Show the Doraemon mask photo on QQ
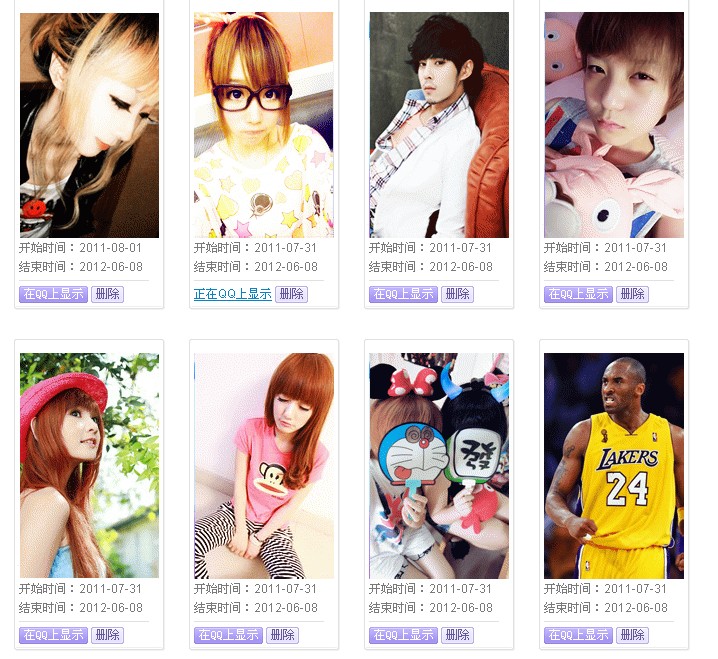This screenshot has height=659, width=718. [x=403, y=635]
